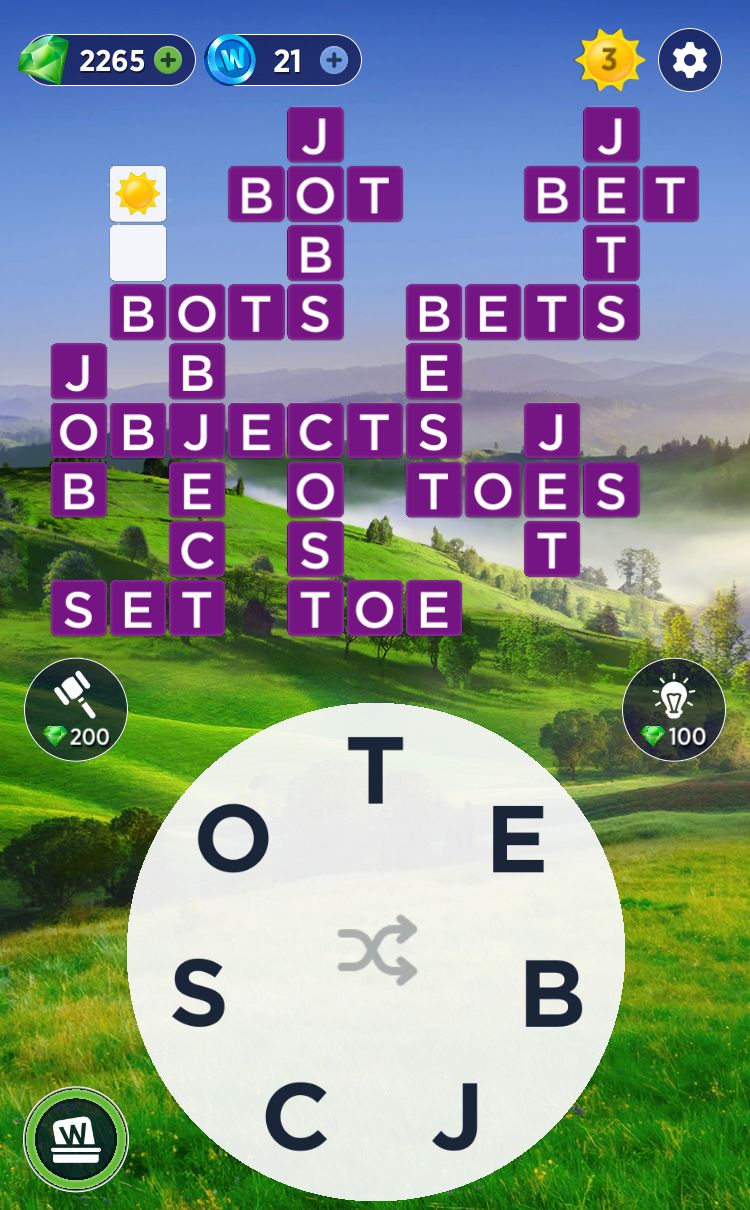
Task: Open the bonus words button
Action: tap(76, 1138)
